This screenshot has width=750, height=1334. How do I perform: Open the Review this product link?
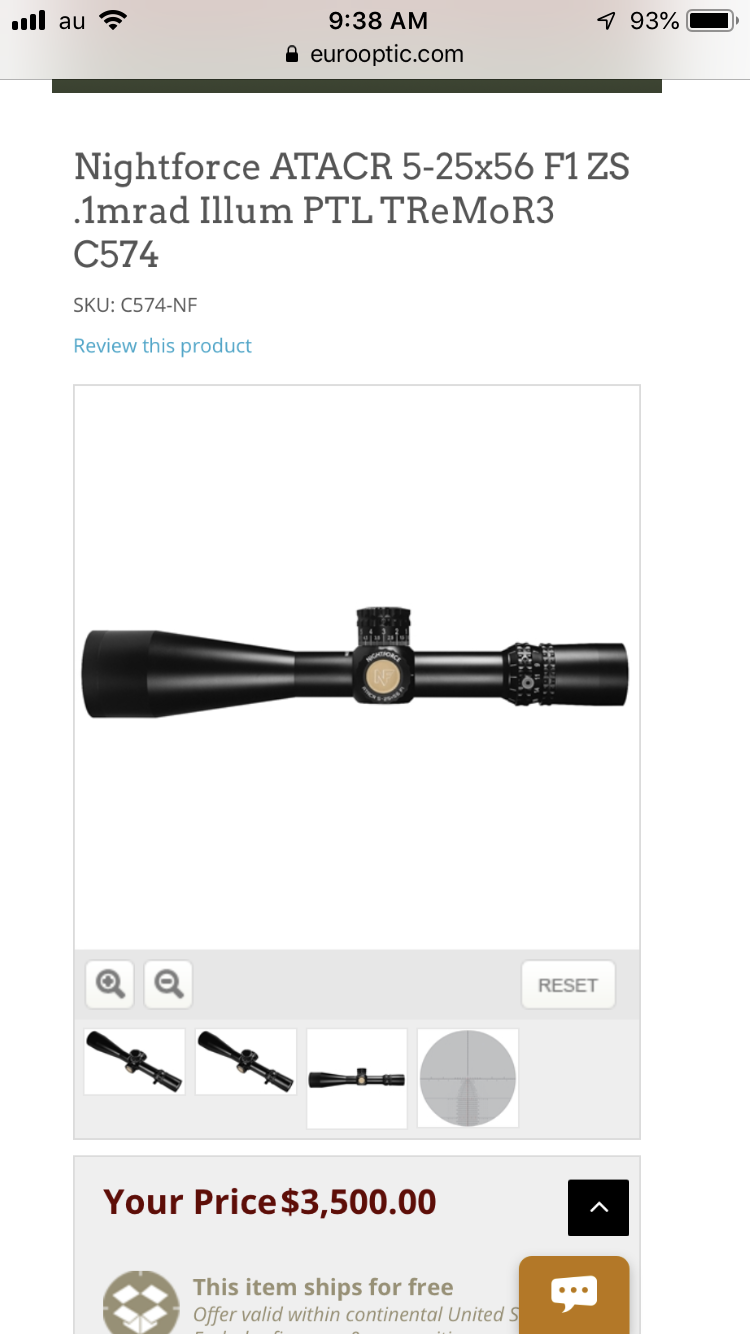click(163, 346)
